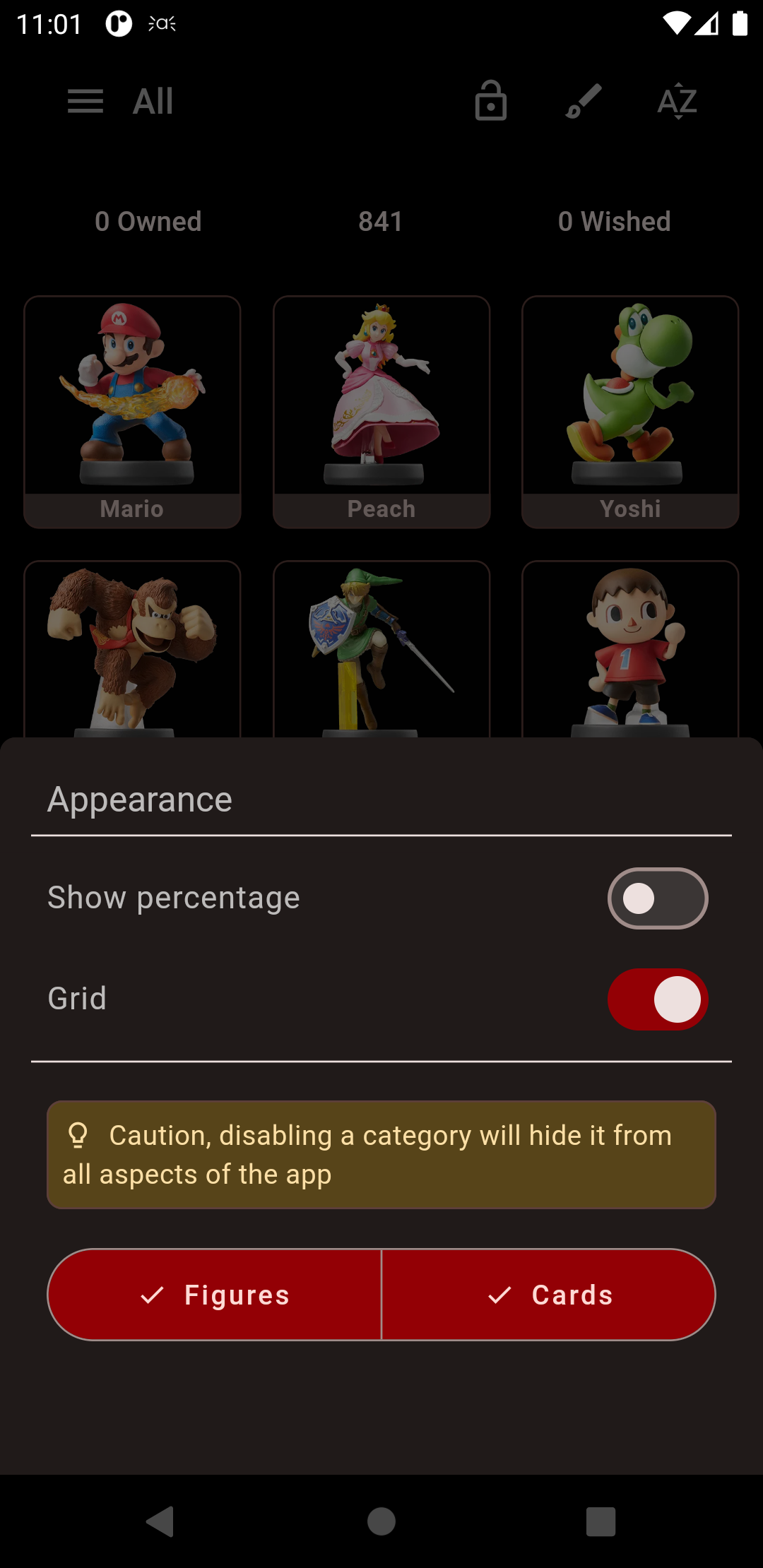Deselect the Cards category button
The height and width of the screenshot is (1568, 763).
549,1295
